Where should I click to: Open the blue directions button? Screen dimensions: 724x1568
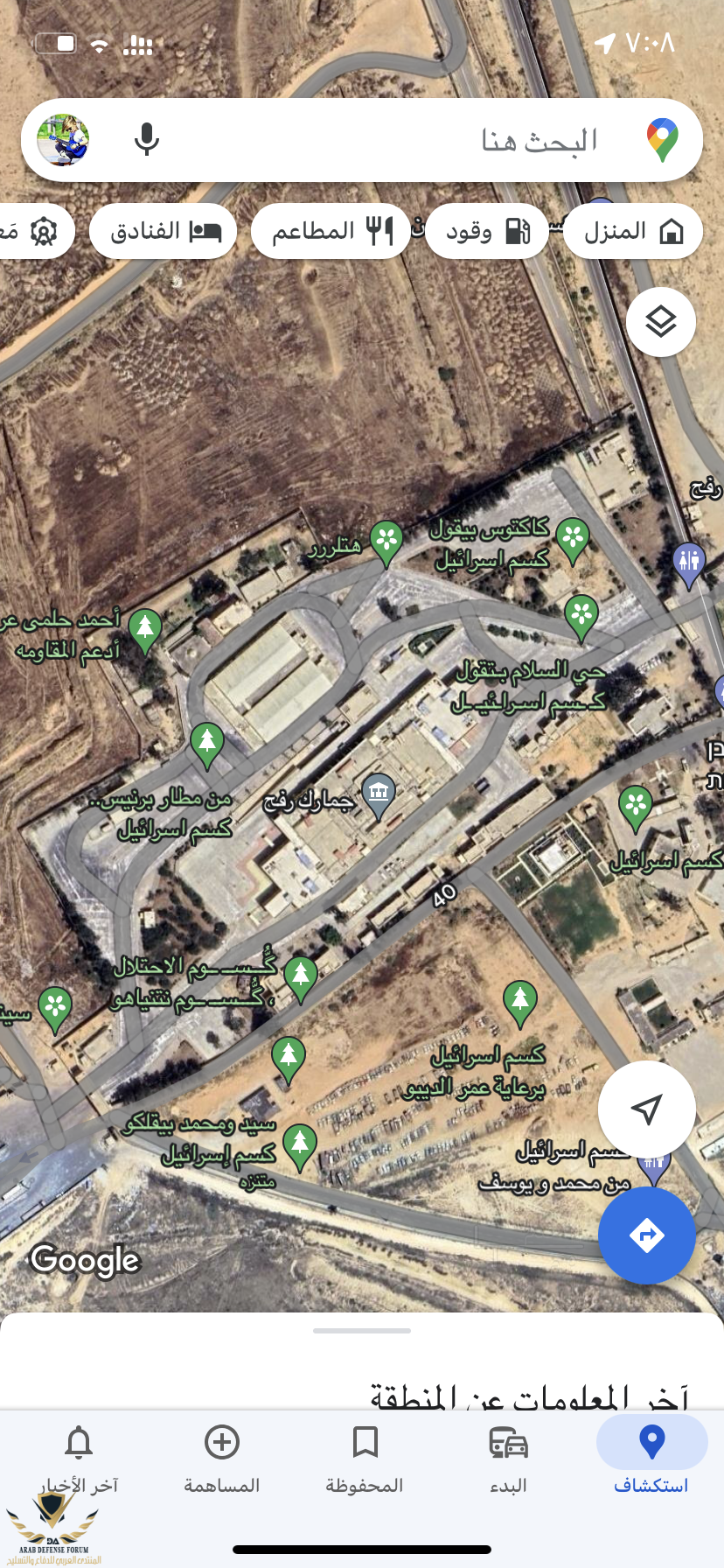coord(646,1235)
